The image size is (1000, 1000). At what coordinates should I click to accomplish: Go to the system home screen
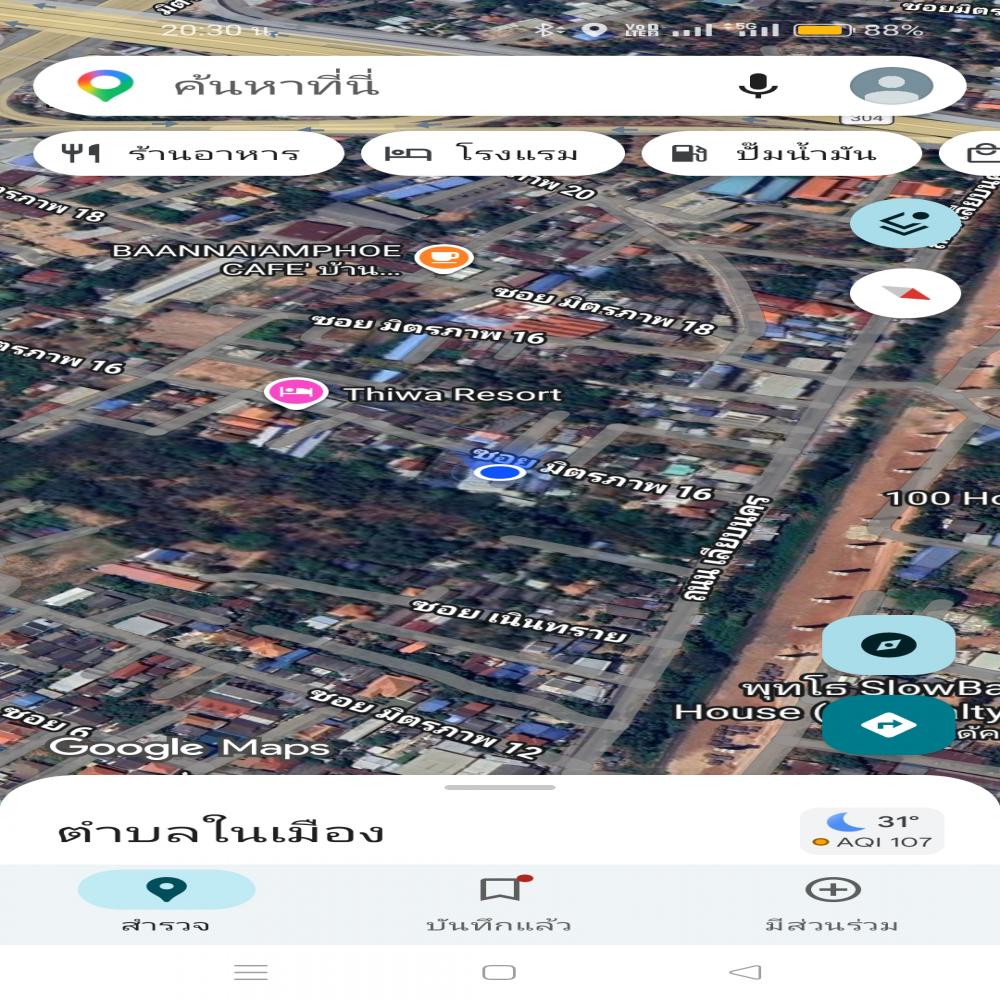click(499, 972)
